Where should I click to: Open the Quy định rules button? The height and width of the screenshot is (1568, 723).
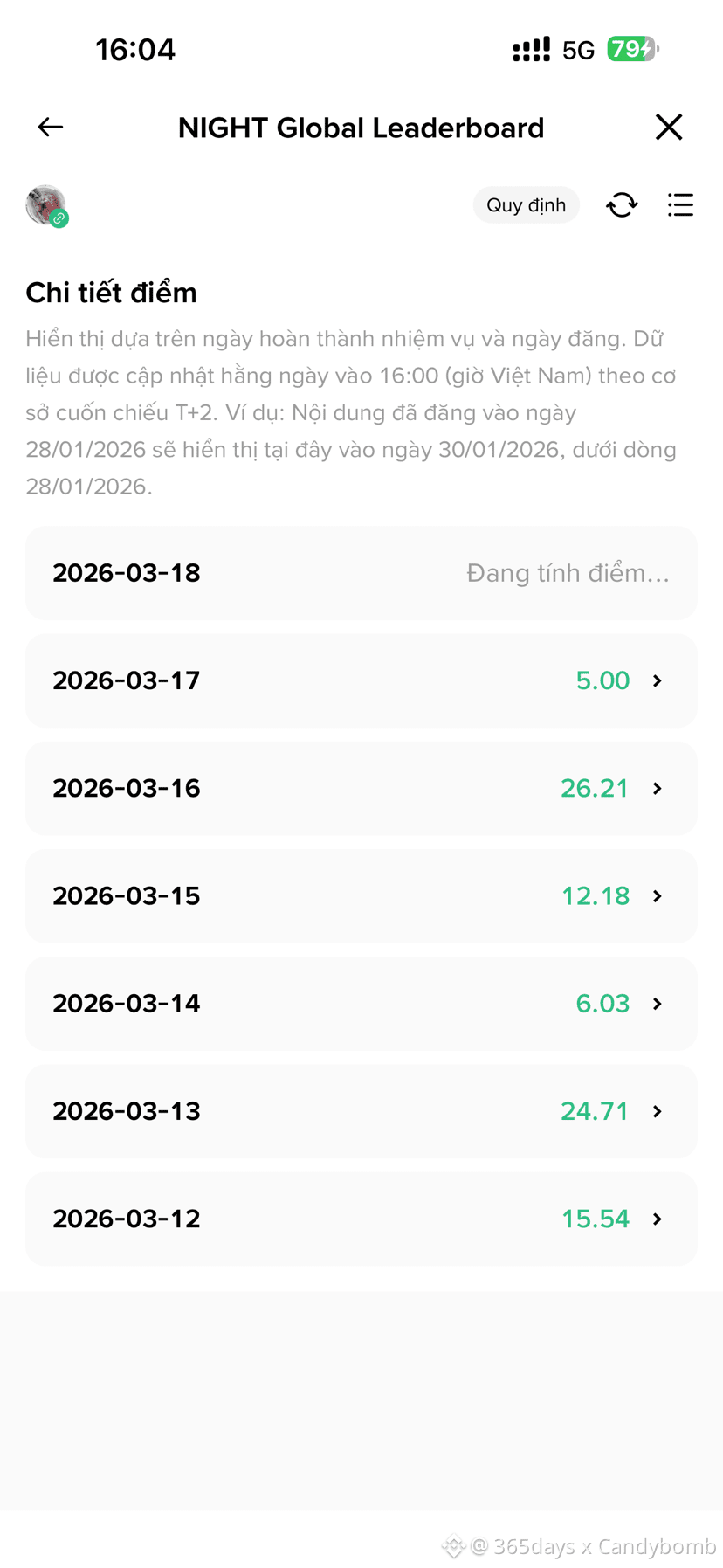[x=527, y=205]
